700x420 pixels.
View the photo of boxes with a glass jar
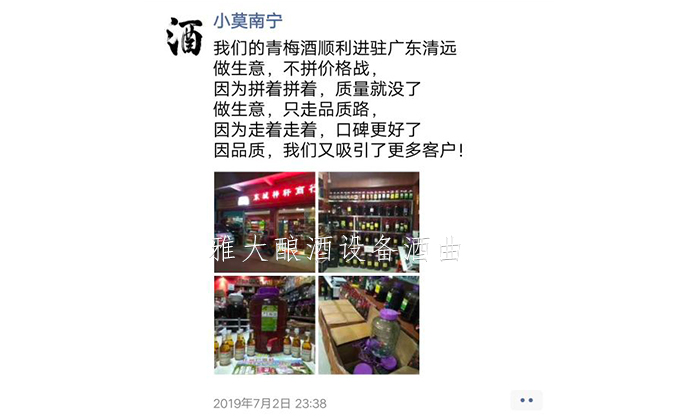(368, 325)
